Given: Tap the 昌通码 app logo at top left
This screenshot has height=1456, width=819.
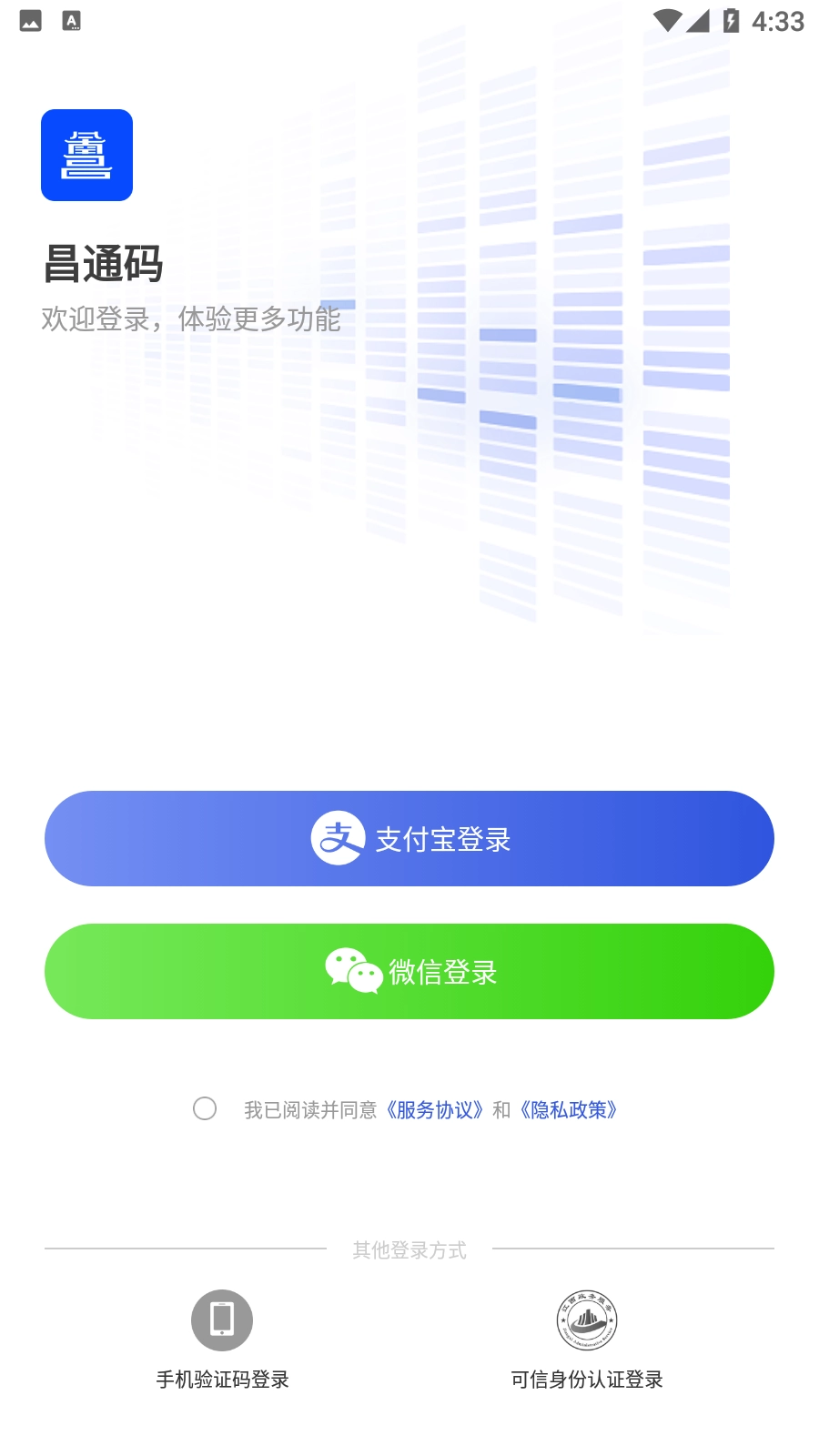Looking at the screenshot, I should click(x=86, y=156).
